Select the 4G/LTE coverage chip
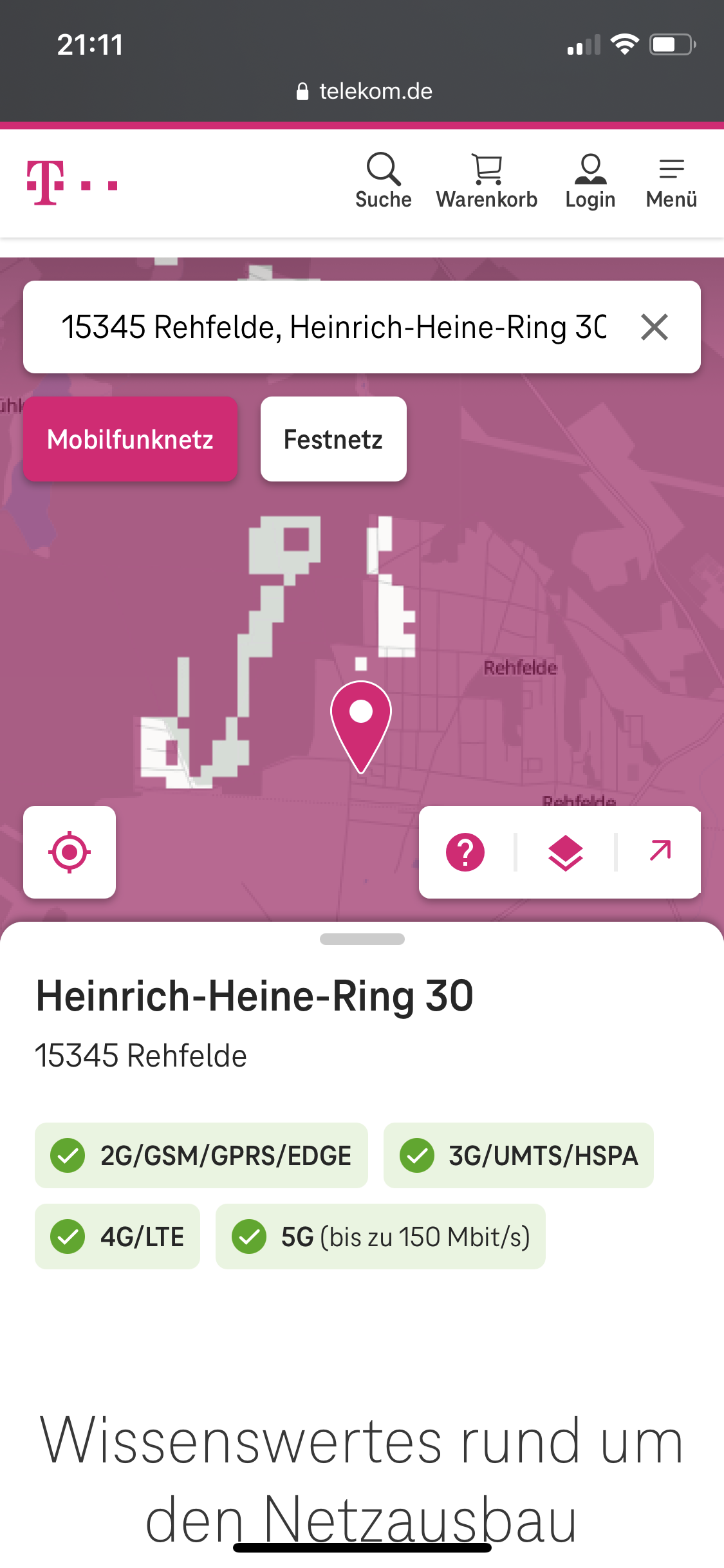The width and height of the screenshot is (724, 1568). point(118,1237)
